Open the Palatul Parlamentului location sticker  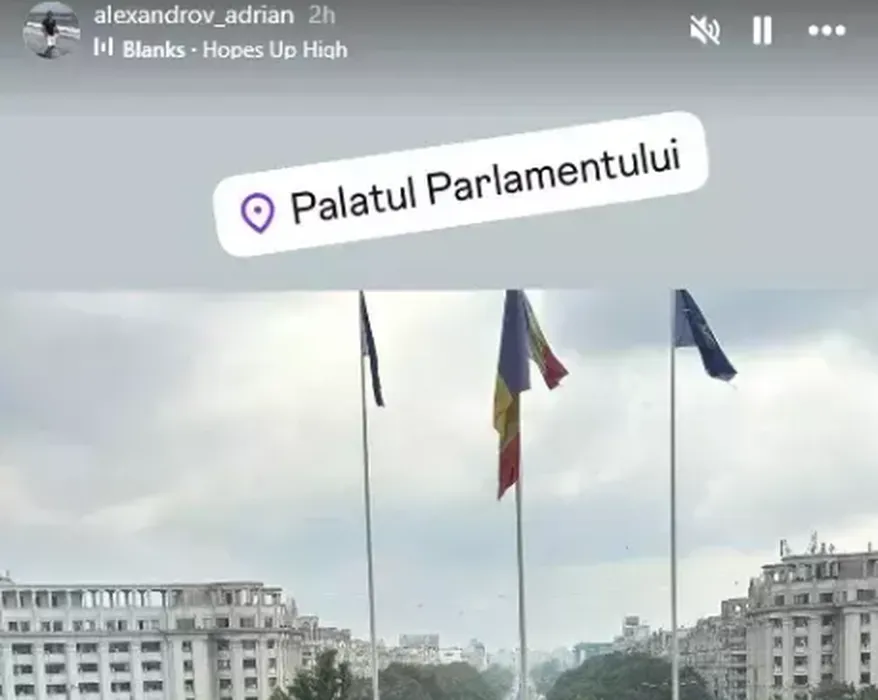(x=462, y=185)
